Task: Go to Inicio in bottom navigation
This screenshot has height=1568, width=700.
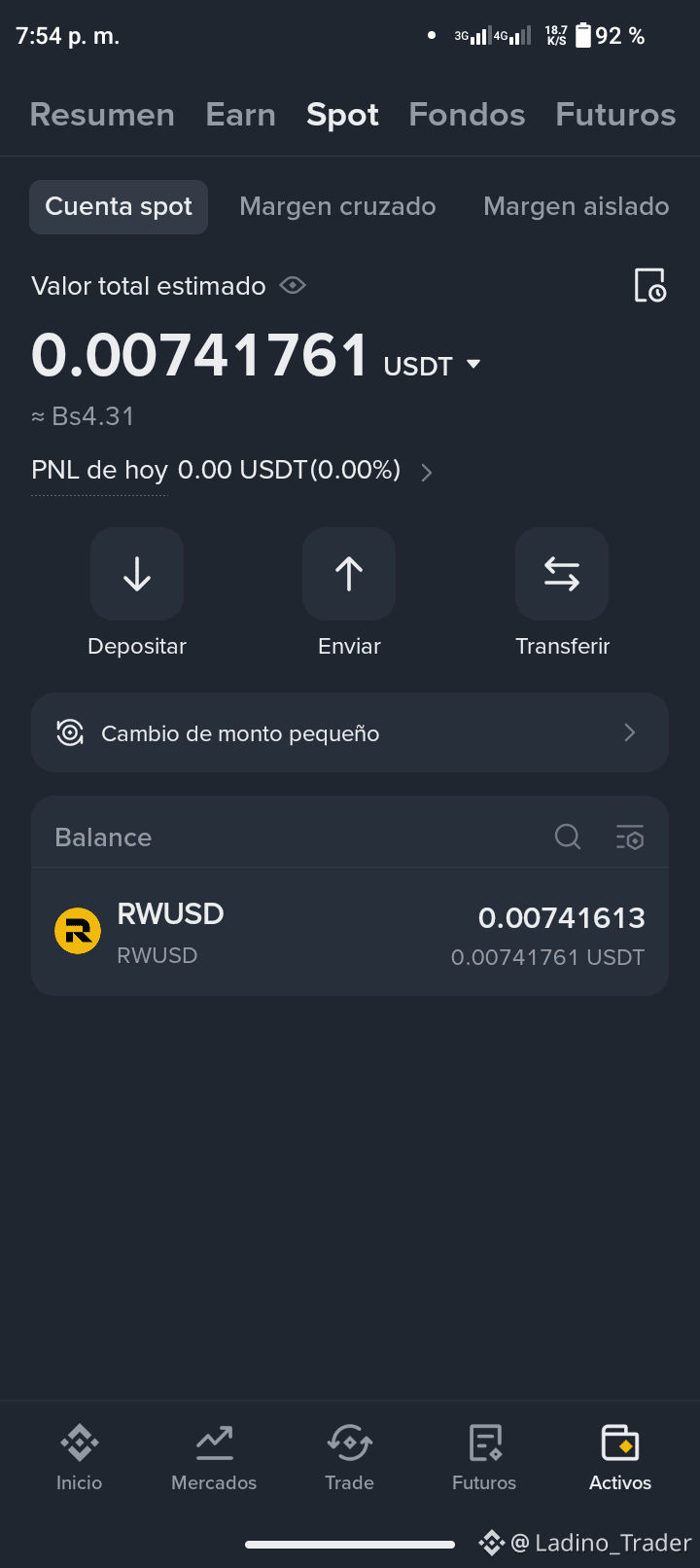Action: (x=79, y=1457)
